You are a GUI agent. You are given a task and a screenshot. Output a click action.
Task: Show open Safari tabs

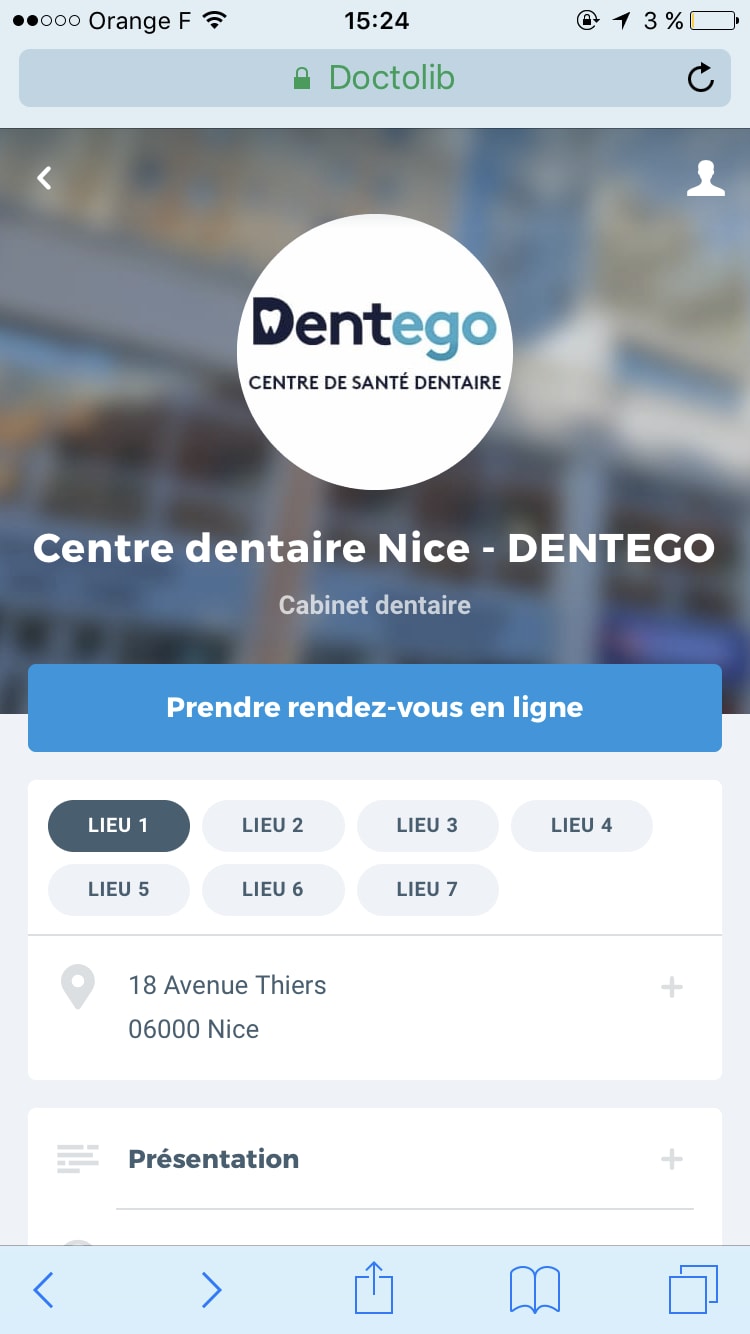click(x=693, y=1290)
